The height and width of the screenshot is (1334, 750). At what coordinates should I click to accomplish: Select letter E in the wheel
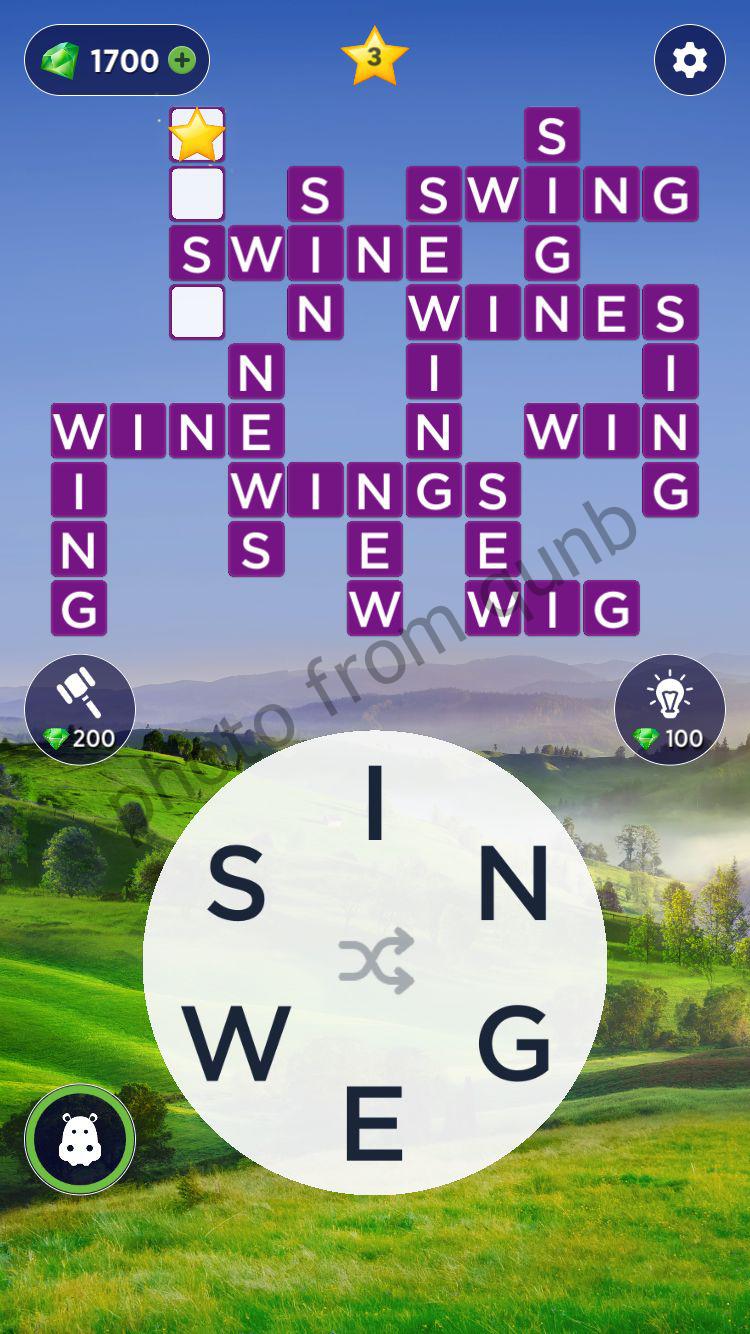[x=373, y=1122]
